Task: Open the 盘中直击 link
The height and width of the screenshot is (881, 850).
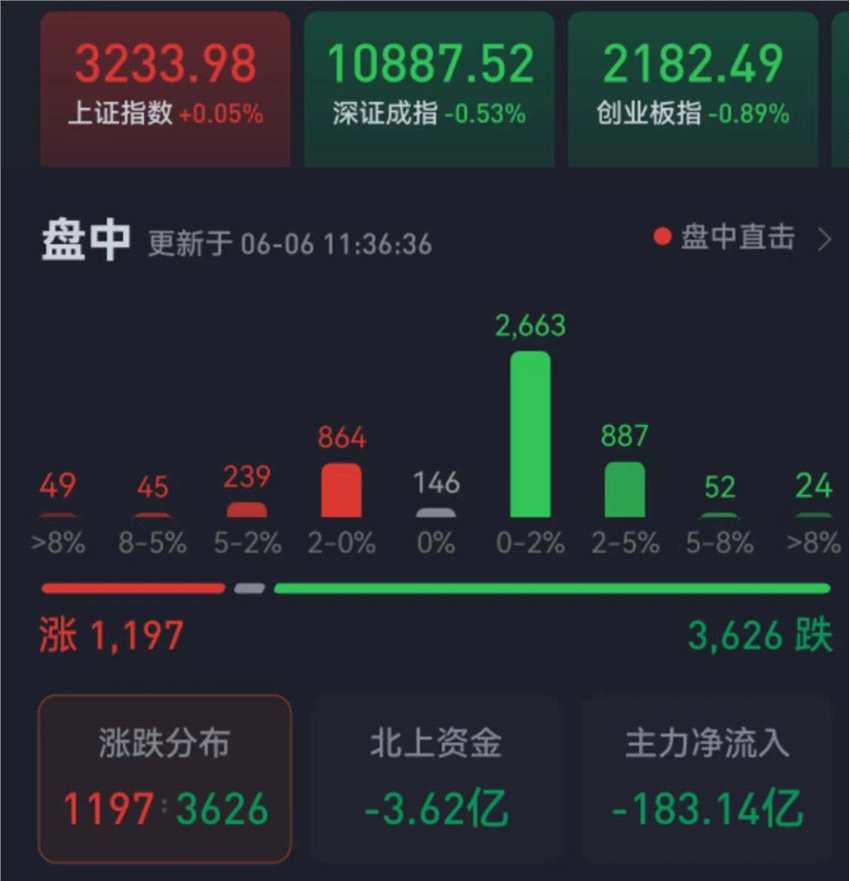Action: click(742, 238)
